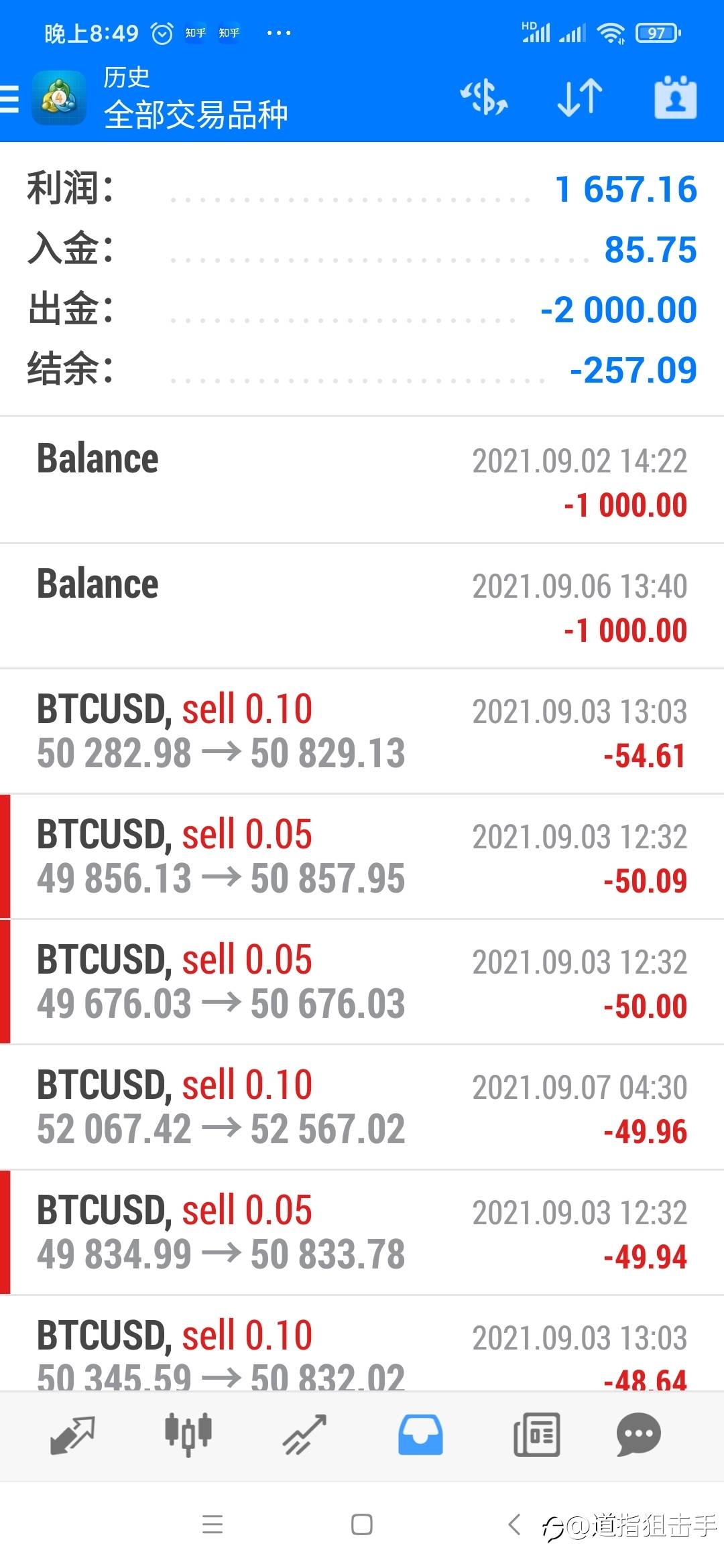Expand the BTCUSD trade with -54.61 loss
The width and height of the screenshot is (724, 1568).
tap(362, 731)
